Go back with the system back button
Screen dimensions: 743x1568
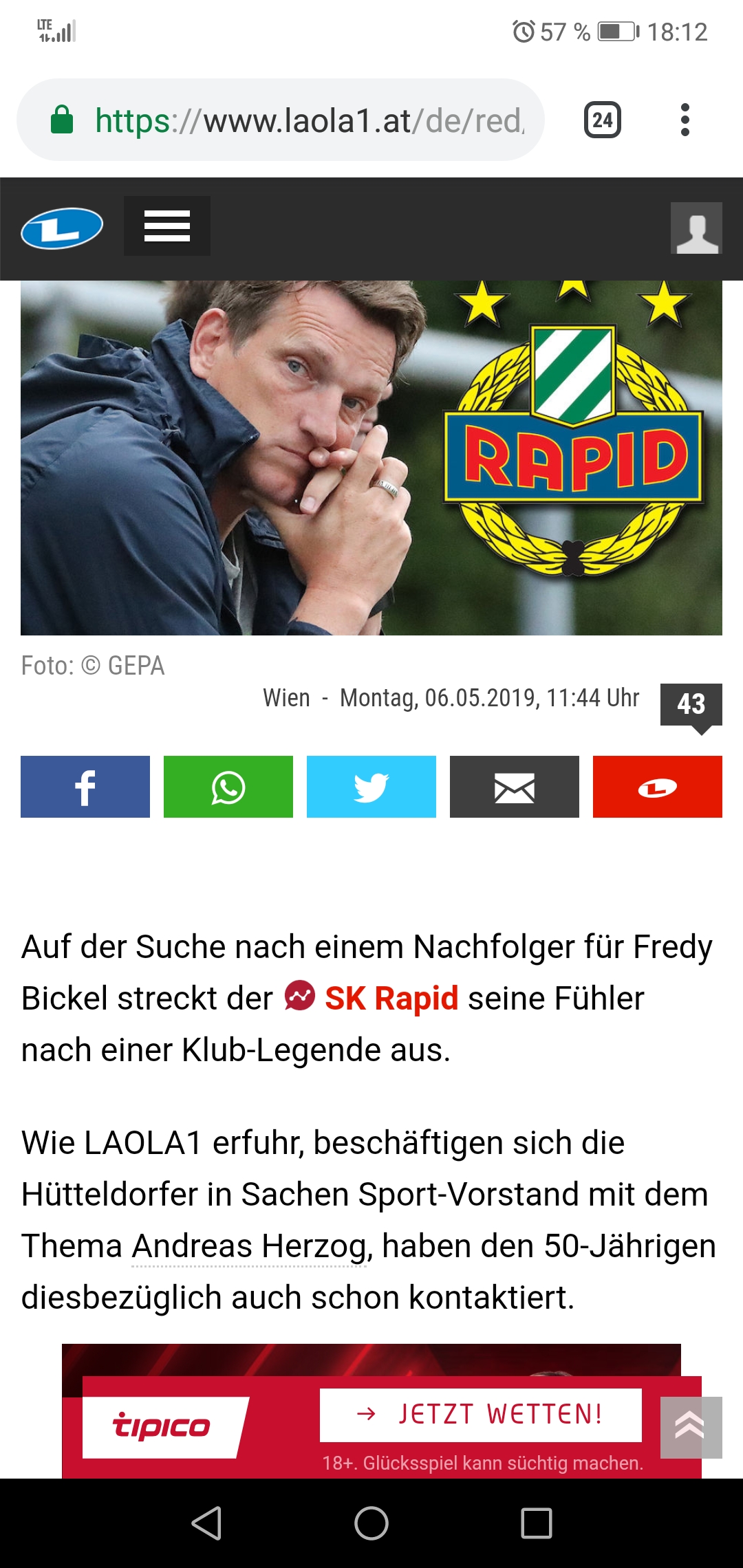206,1523
